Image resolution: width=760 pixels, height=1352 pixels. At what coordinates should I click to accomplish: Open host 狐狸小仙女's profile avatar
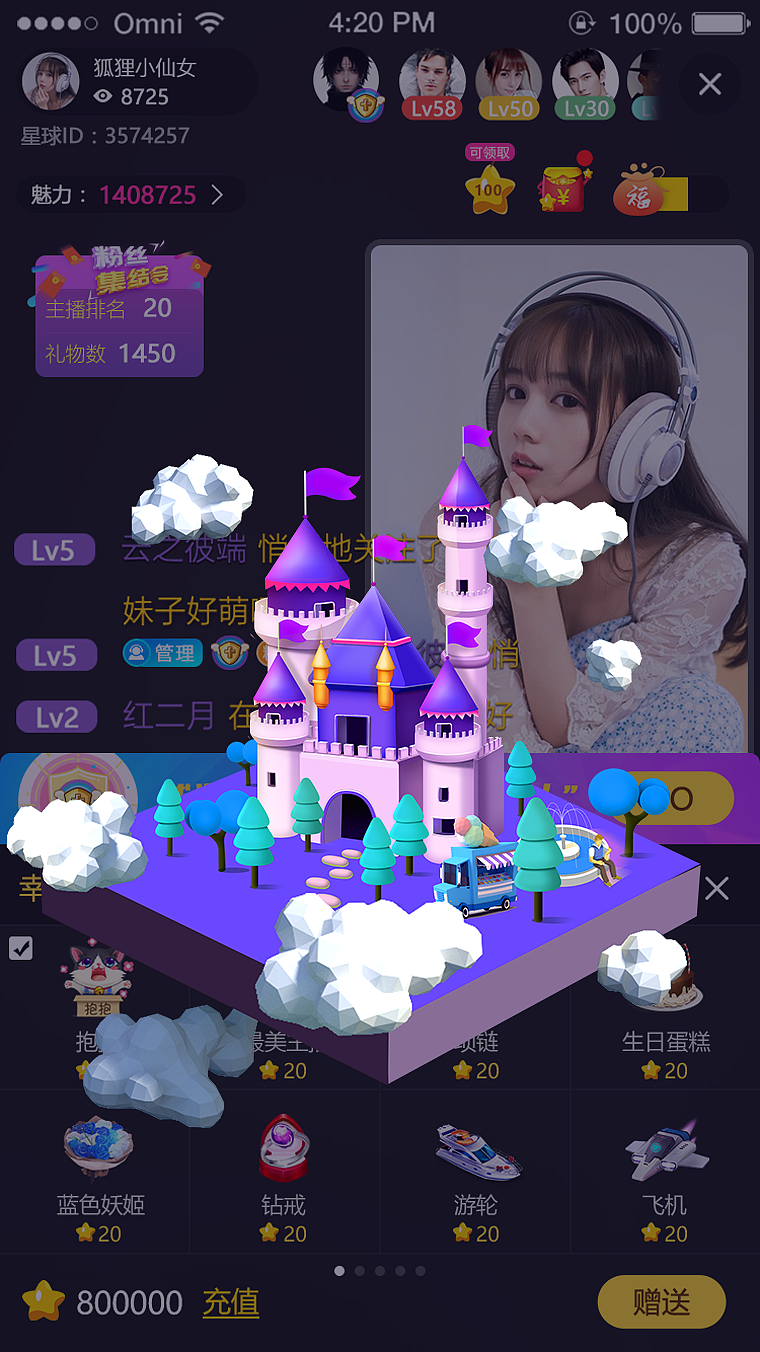51,82
